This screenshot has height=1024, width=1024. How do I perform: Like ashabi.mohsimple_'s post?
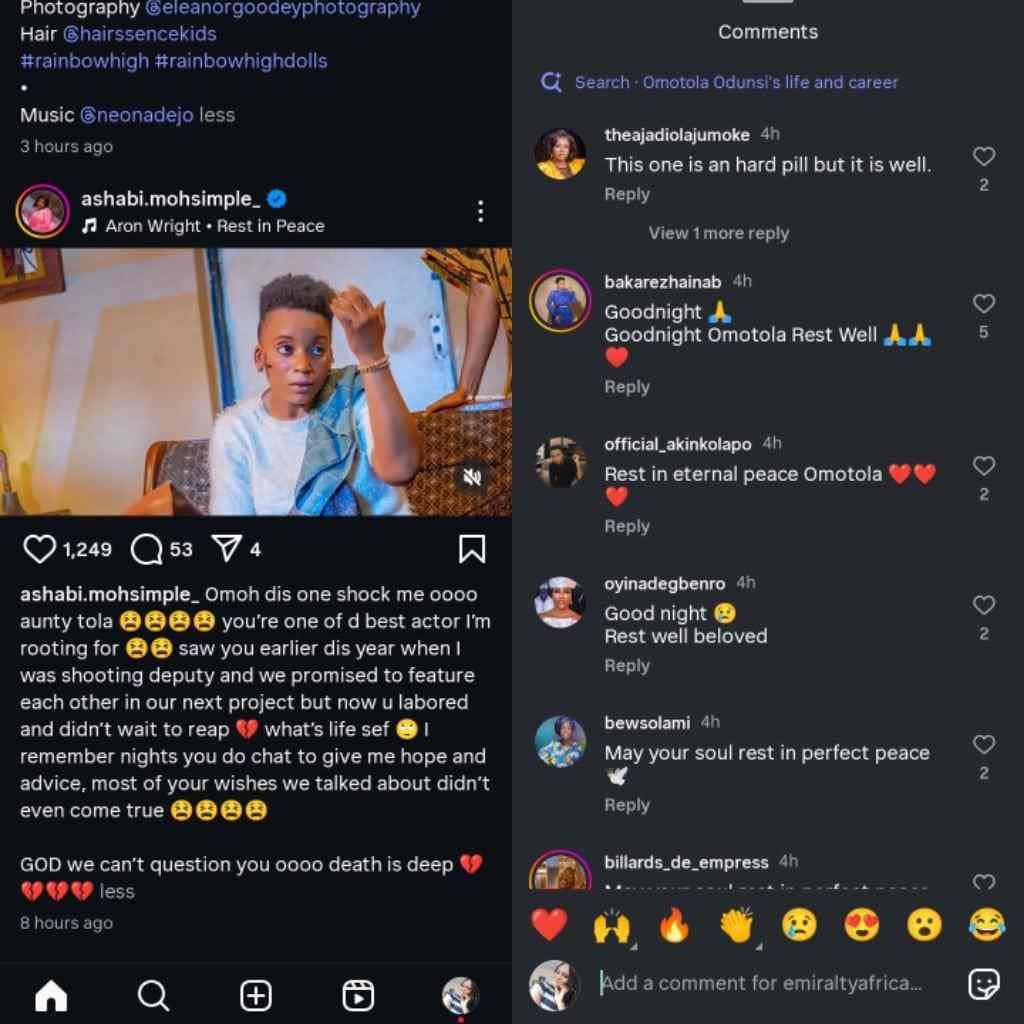(x=40, y=549)
